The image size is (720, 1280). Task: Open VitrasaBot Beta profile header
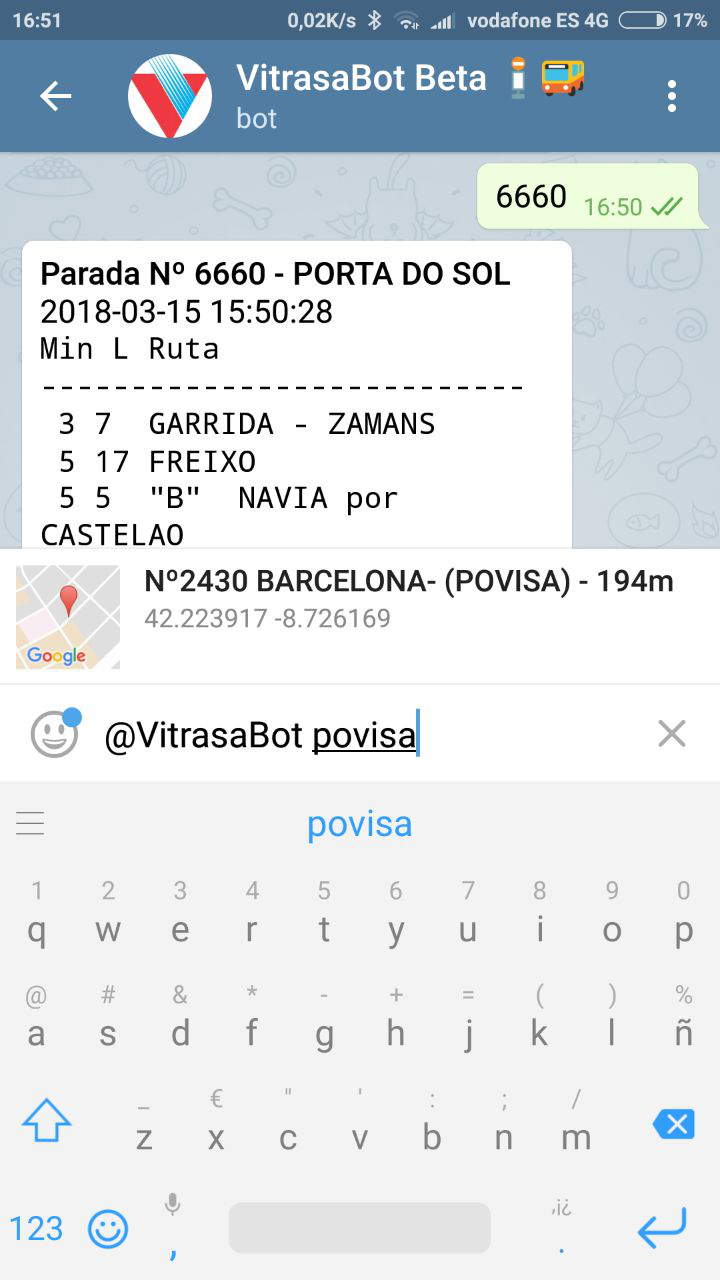(360, 96)
